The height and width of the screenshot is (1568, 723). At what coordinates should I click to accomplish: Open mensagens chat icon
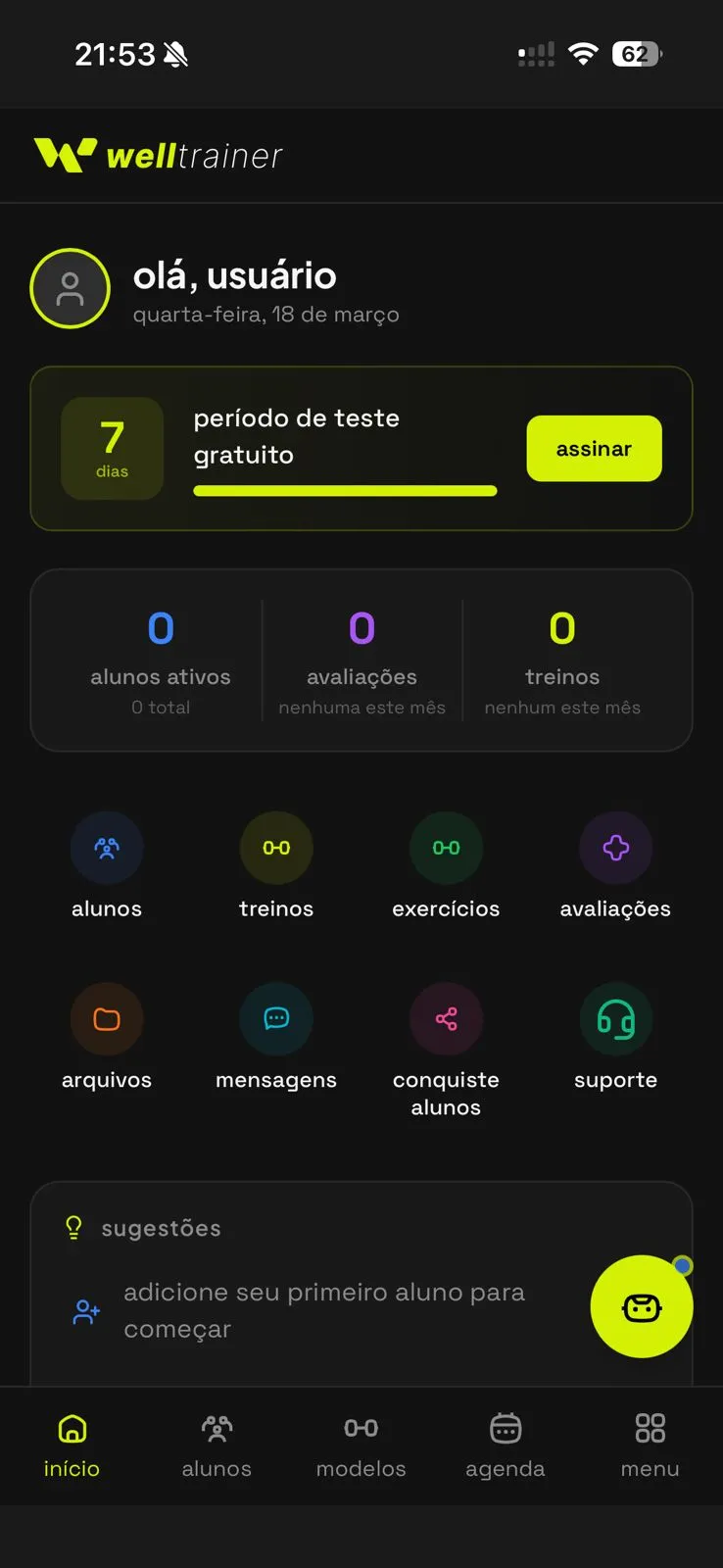point(276,1019)
